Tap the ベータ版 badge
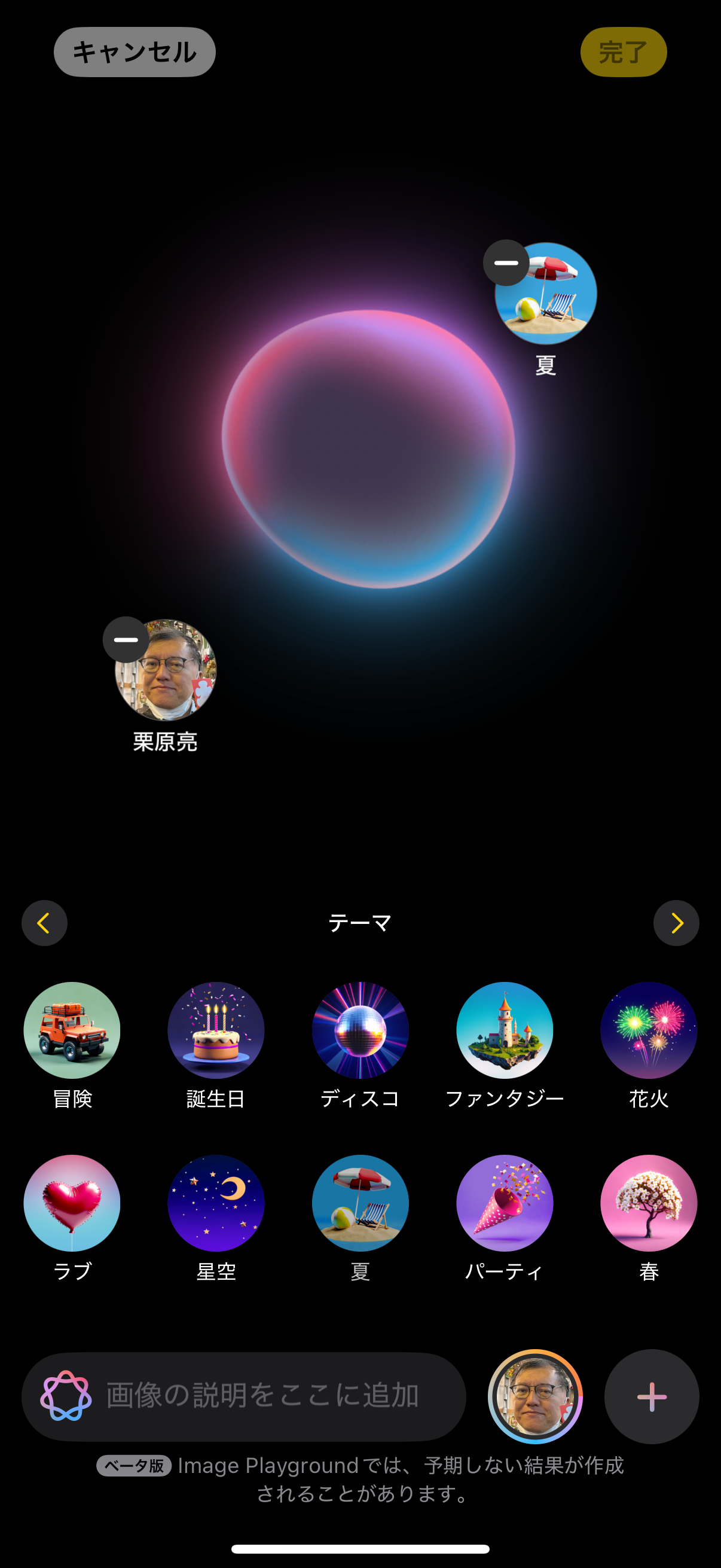Viewport: 721px width, 1568px height. pos(135,1465)
